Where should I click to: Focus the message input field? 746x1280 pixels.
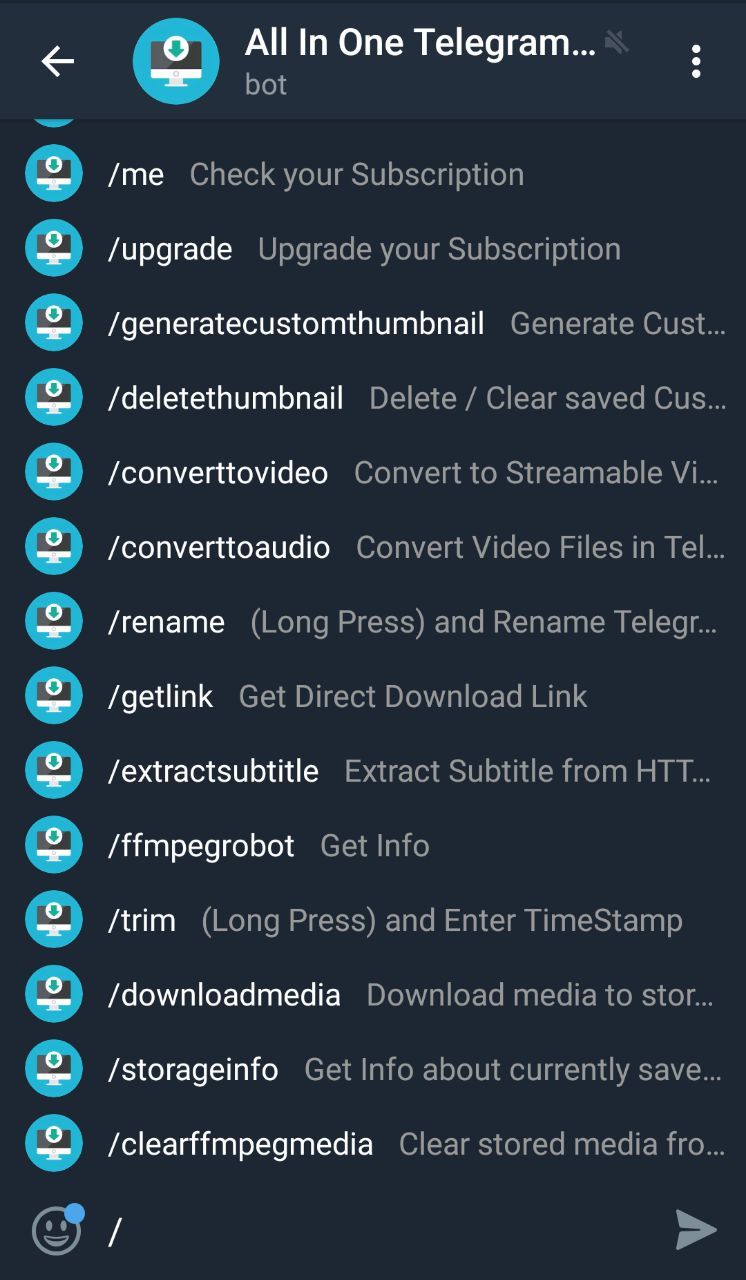coord(380,1231)
